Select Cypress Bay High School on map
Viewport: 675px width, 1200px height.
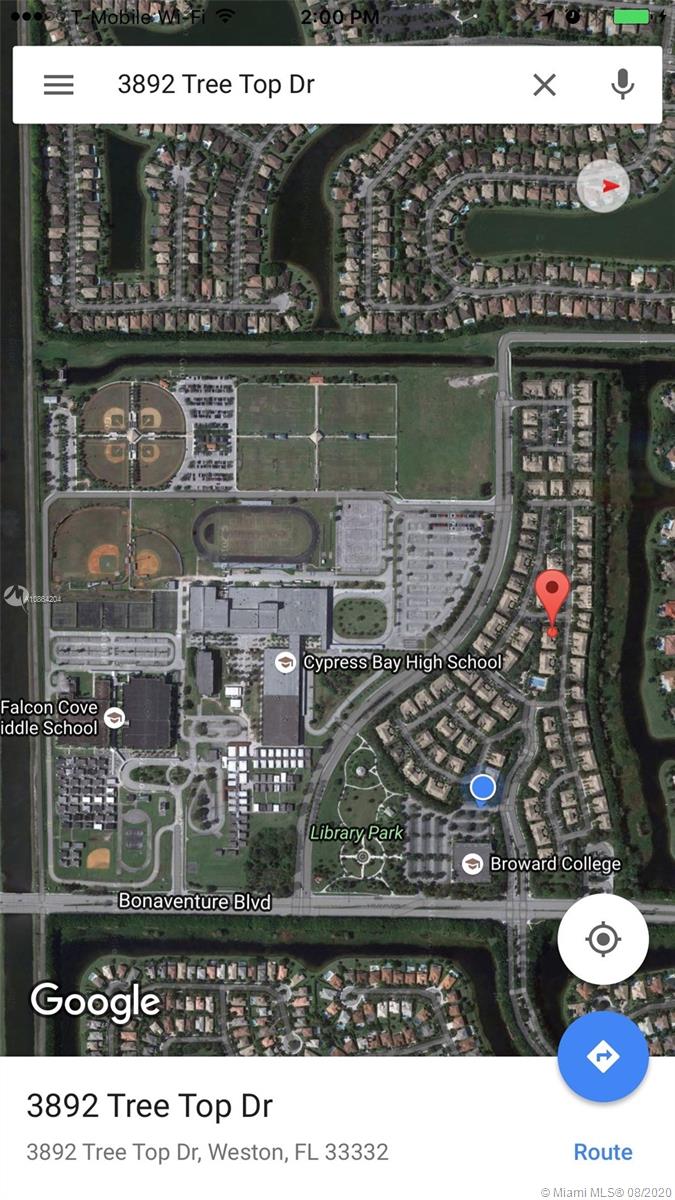point(287,662)
